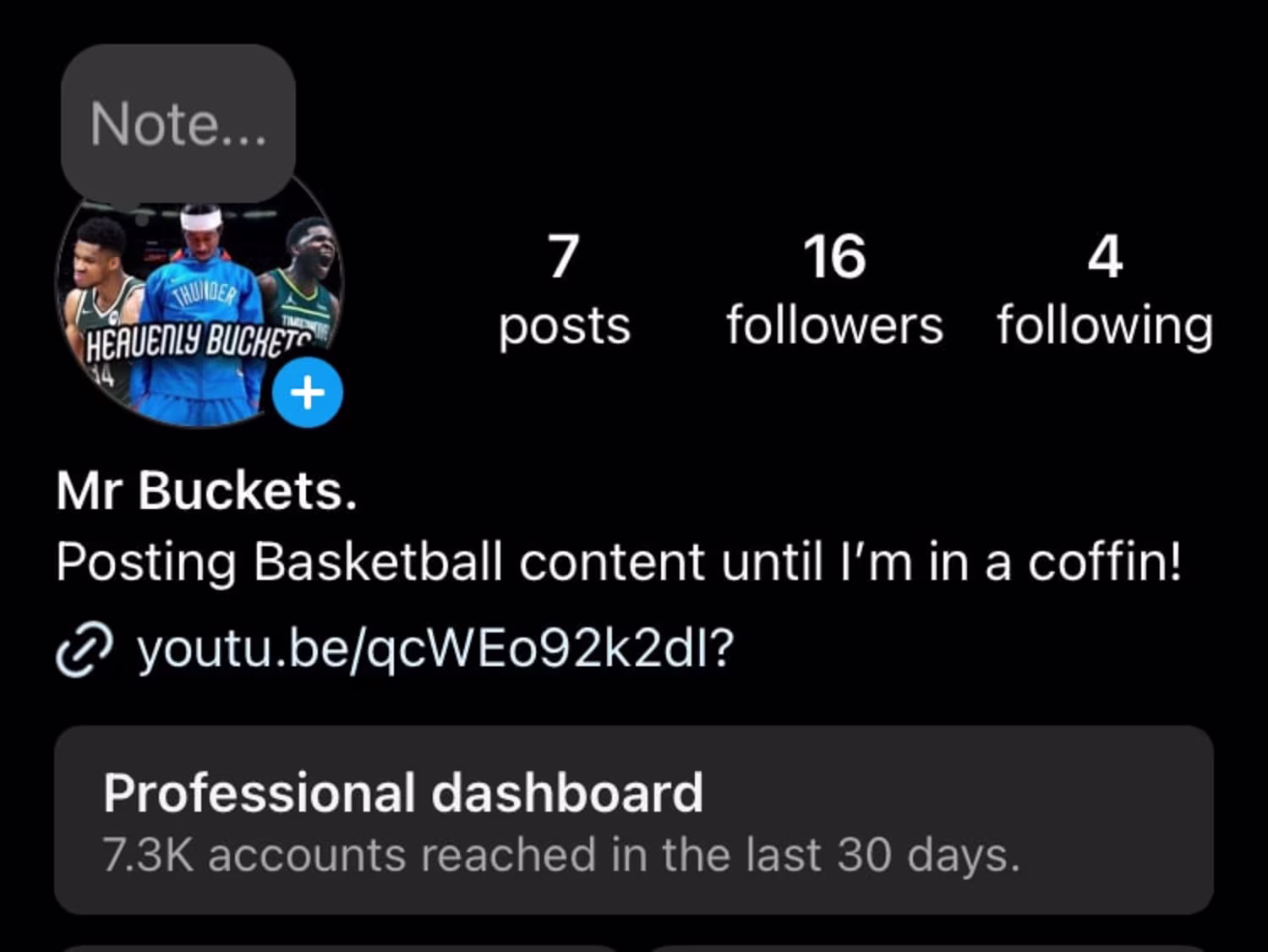Add a note in the Note bubble
Screen dimensions: 1268x952
point(178,124)
